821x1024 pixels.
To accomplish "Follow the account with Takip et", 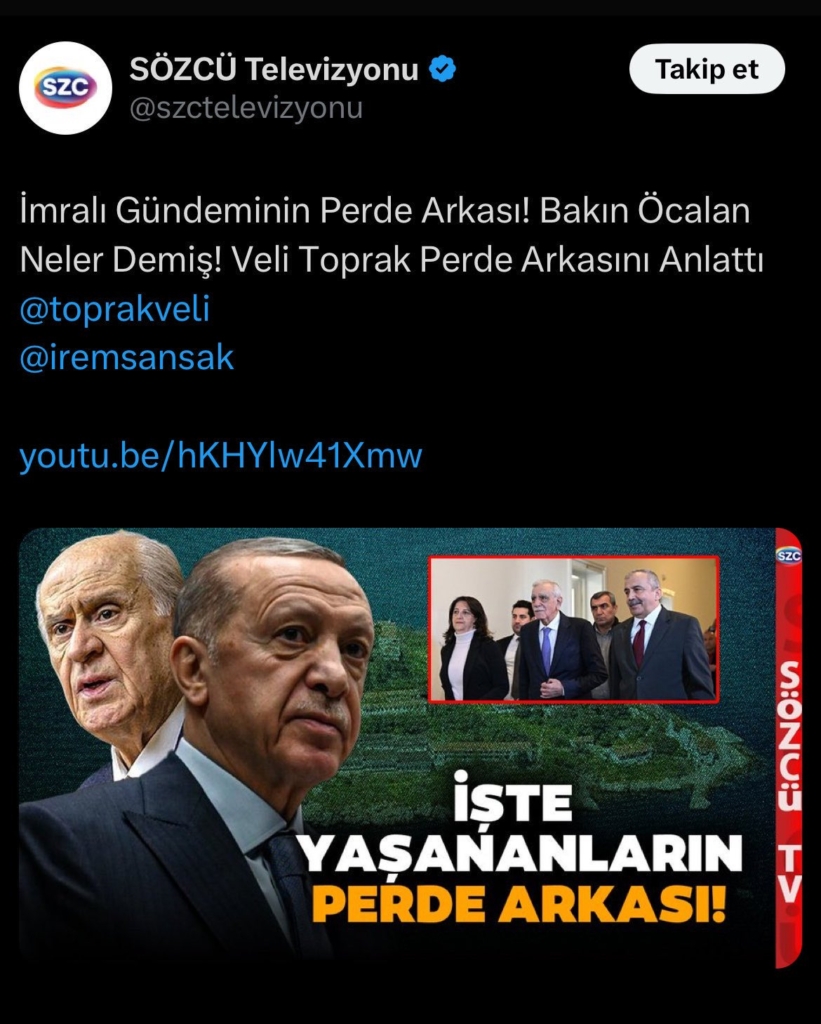I will point(707,70).
